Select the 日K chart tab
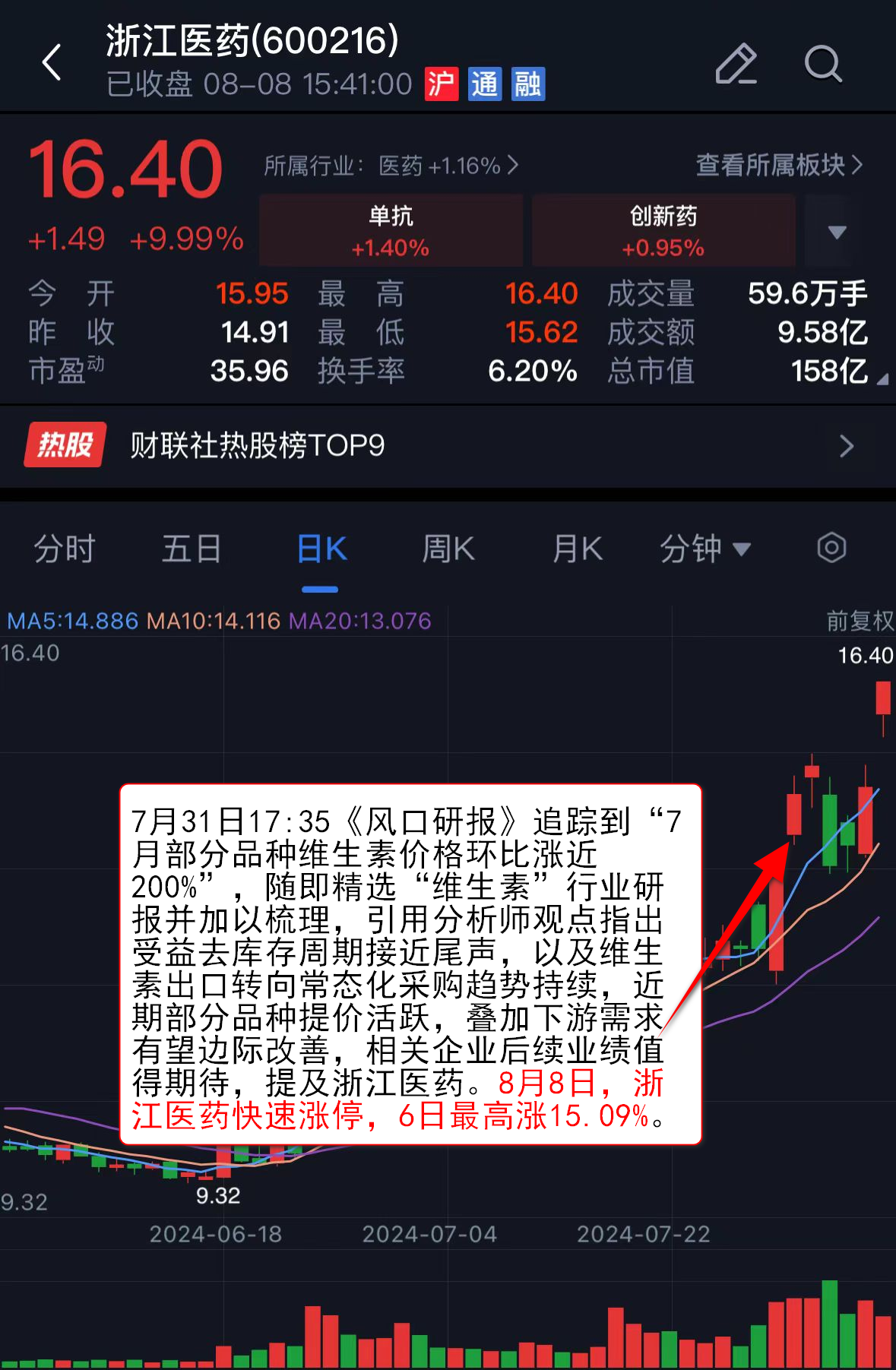This screenshot has width=896, height=1370. [x=321, y=549]
